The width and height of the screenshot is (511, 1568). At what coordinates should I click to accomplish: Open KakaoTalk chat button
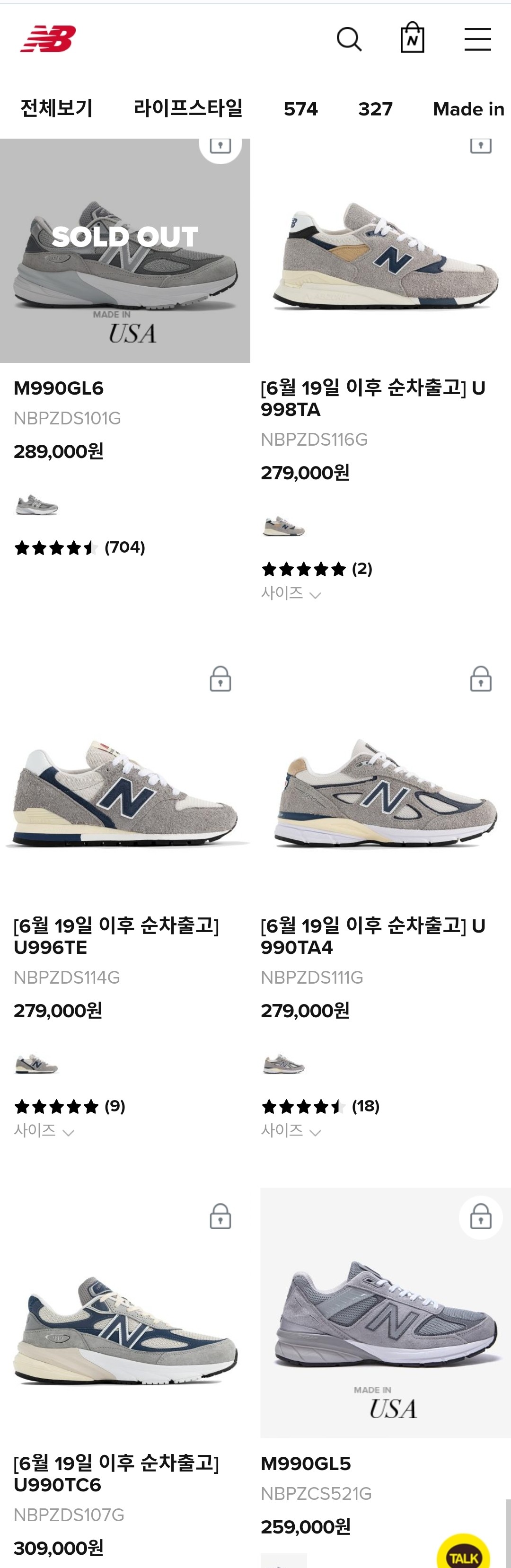463,1552
